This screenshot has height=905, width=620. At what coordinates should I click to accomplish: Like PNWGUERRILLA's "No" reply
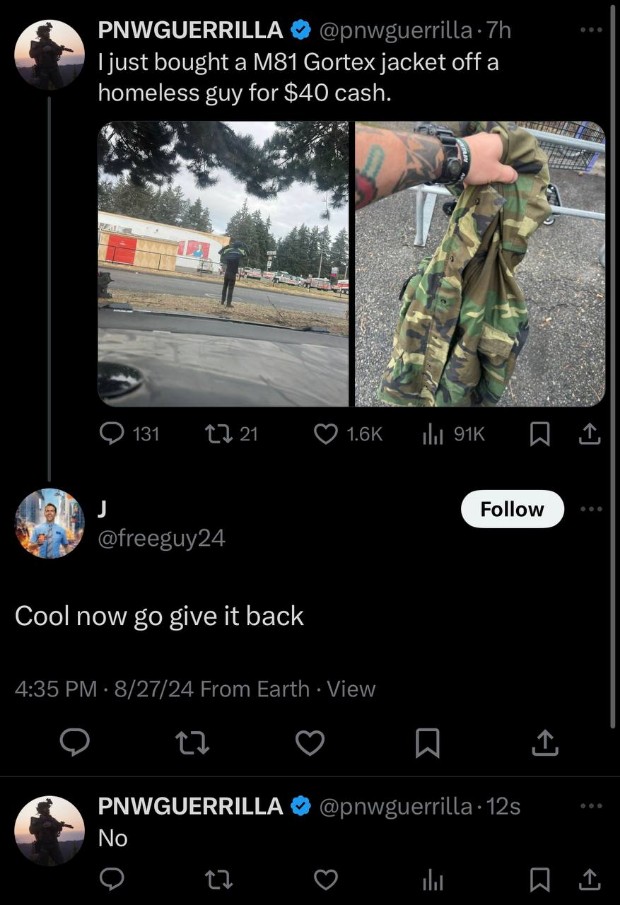coord(325,878)
